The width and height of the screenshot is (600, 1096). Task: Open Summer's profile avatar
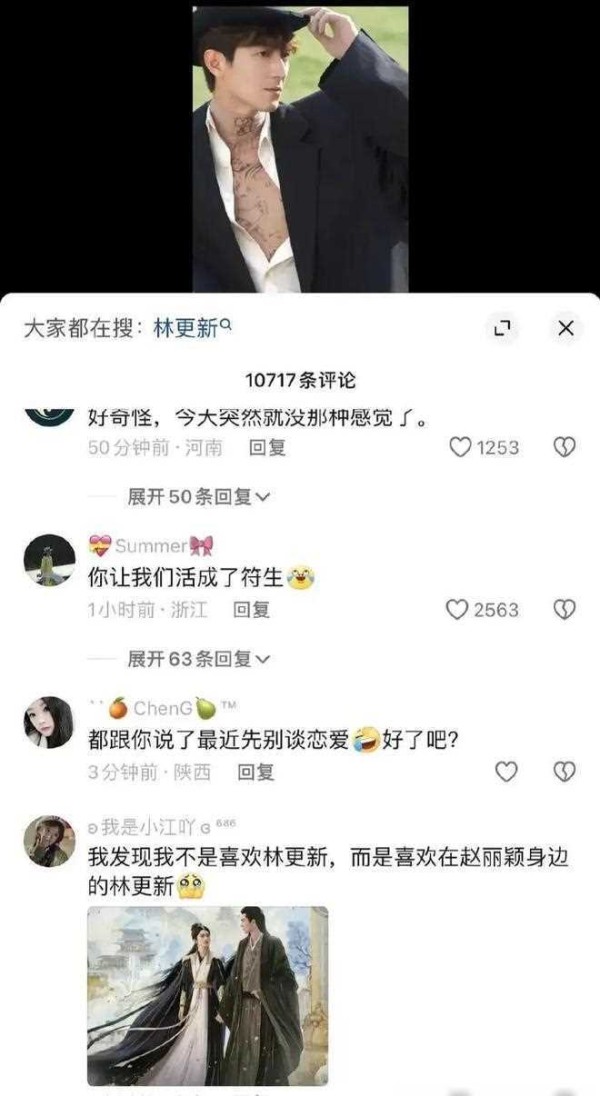[x=50, y=560]
